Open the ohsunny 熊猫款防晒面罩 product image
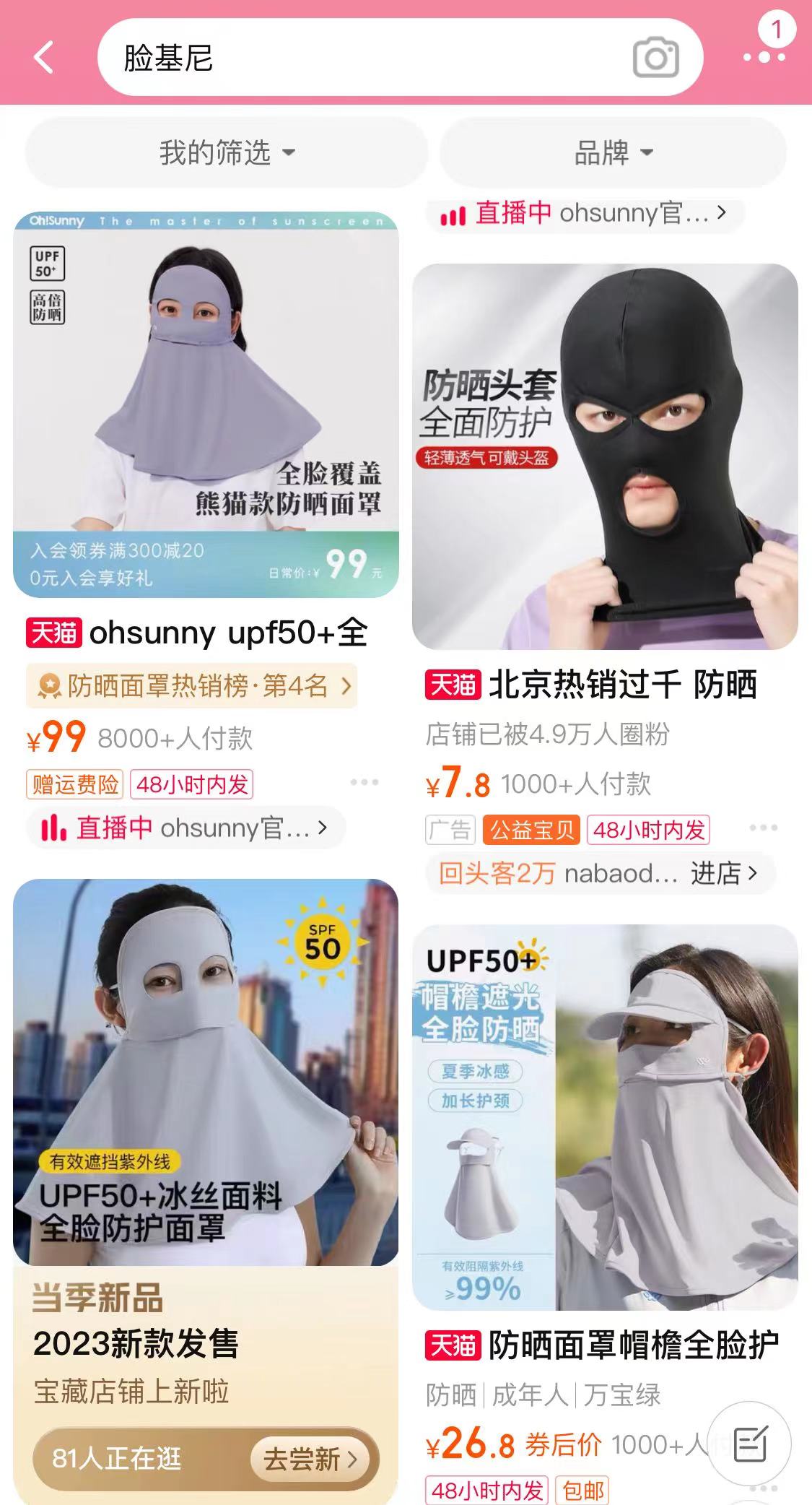The width and height of the screenshot is (812, 1505). (x=206, y=404)
